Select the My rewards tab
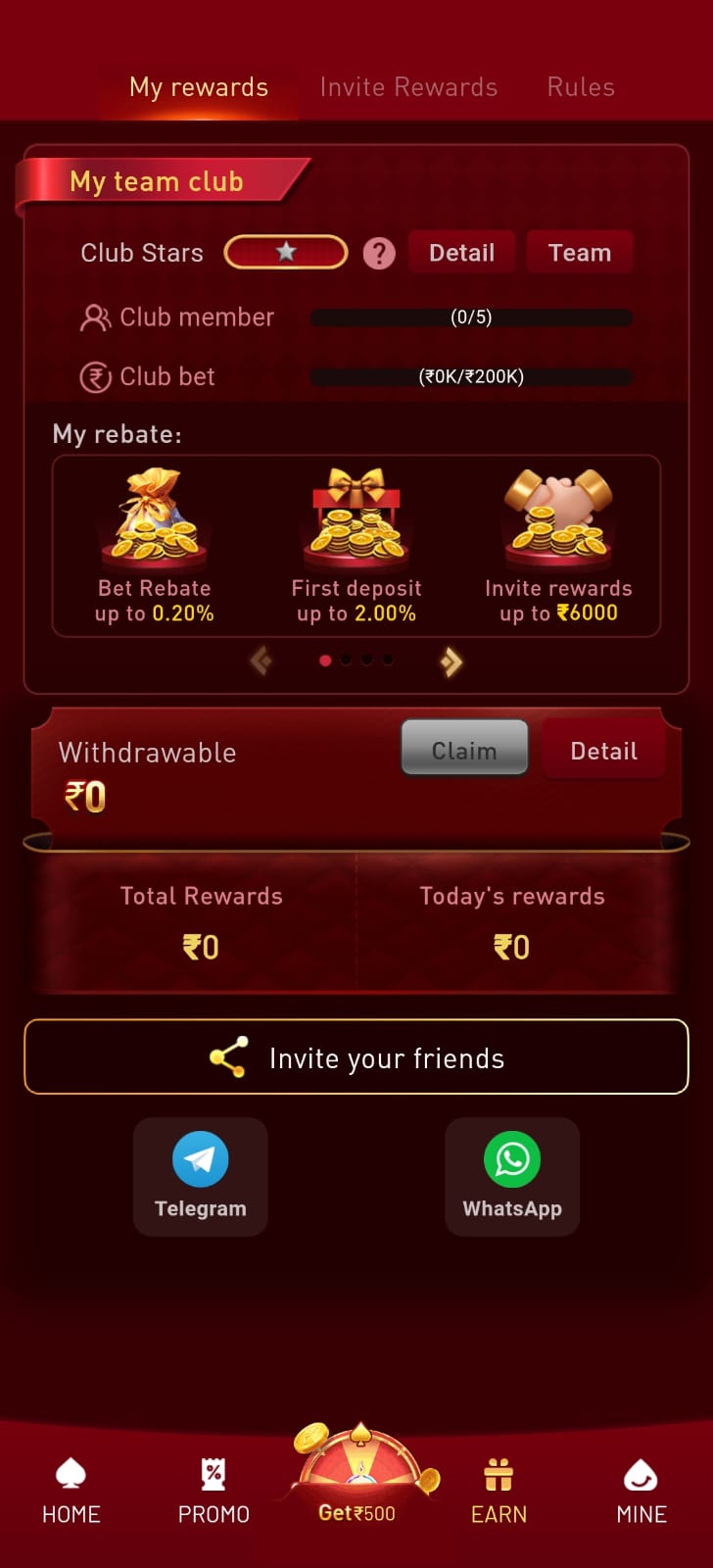The width and height of the screenshot is (713, 1568). coord(199,87)
